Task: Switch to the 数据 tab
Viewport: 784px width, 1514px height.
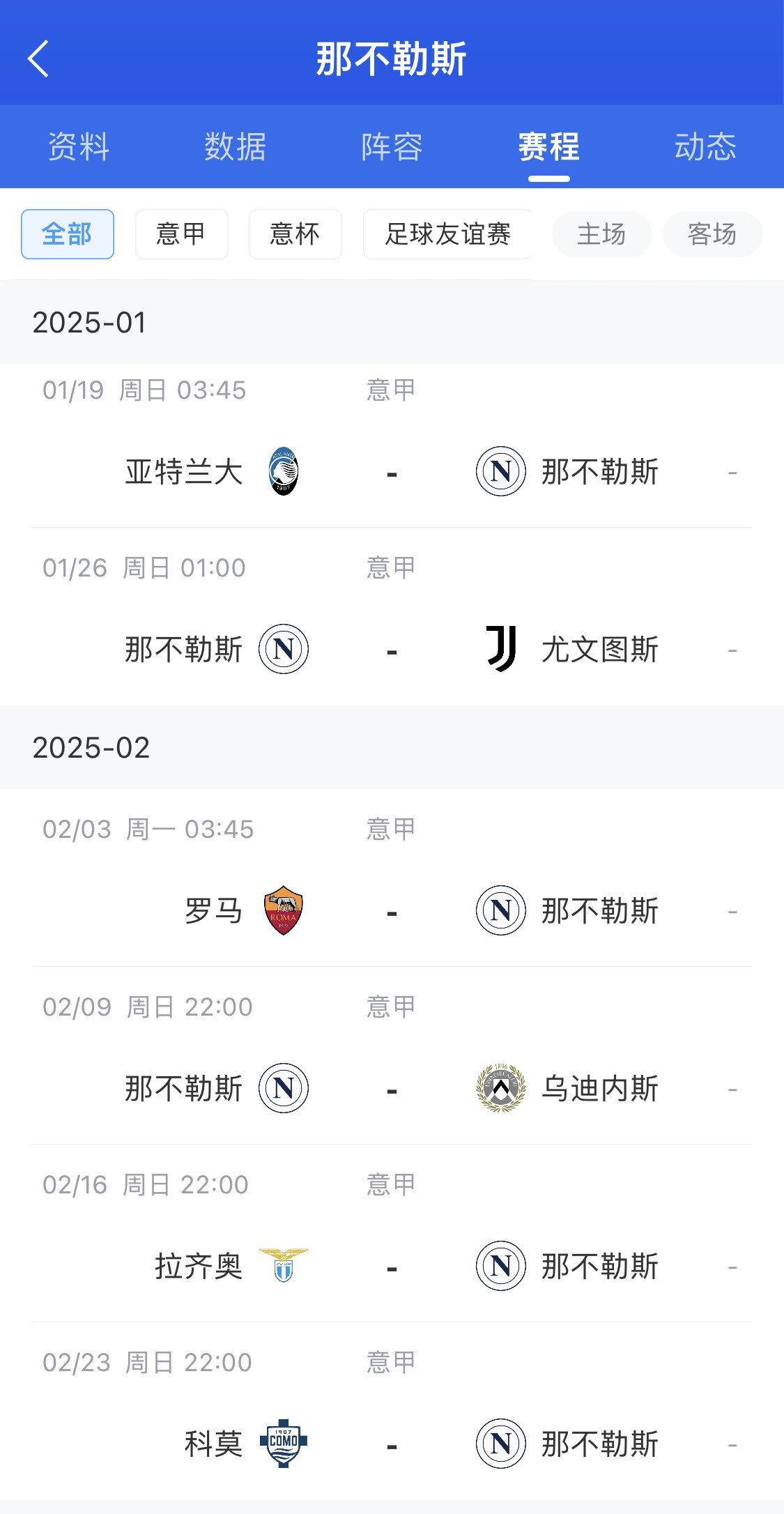Action: pos(234,147)
